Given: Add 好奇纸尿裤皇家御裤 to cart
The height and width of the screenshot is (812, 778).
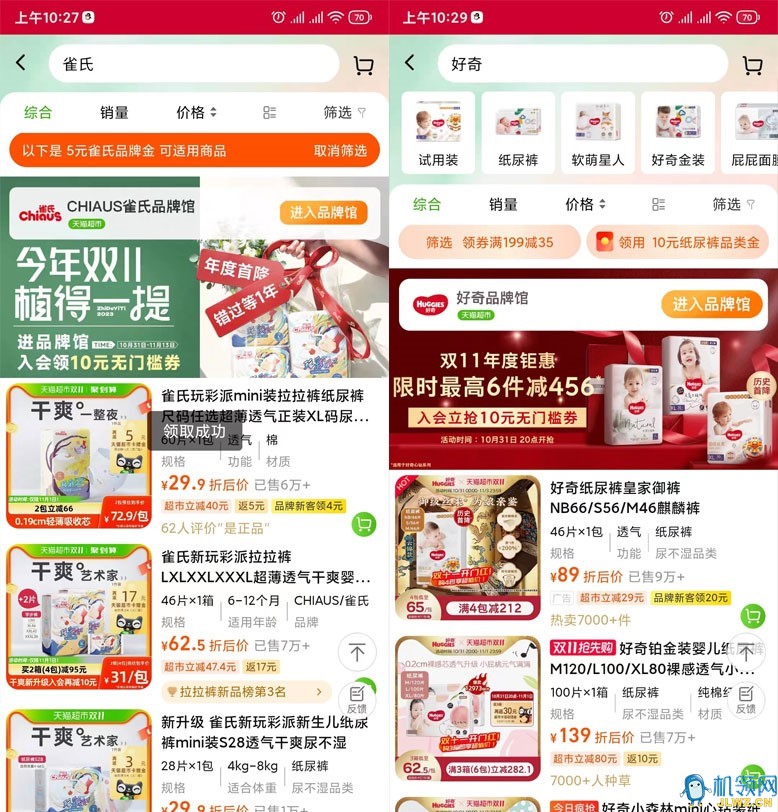Looking at the screenshot, I should (751, 590).
